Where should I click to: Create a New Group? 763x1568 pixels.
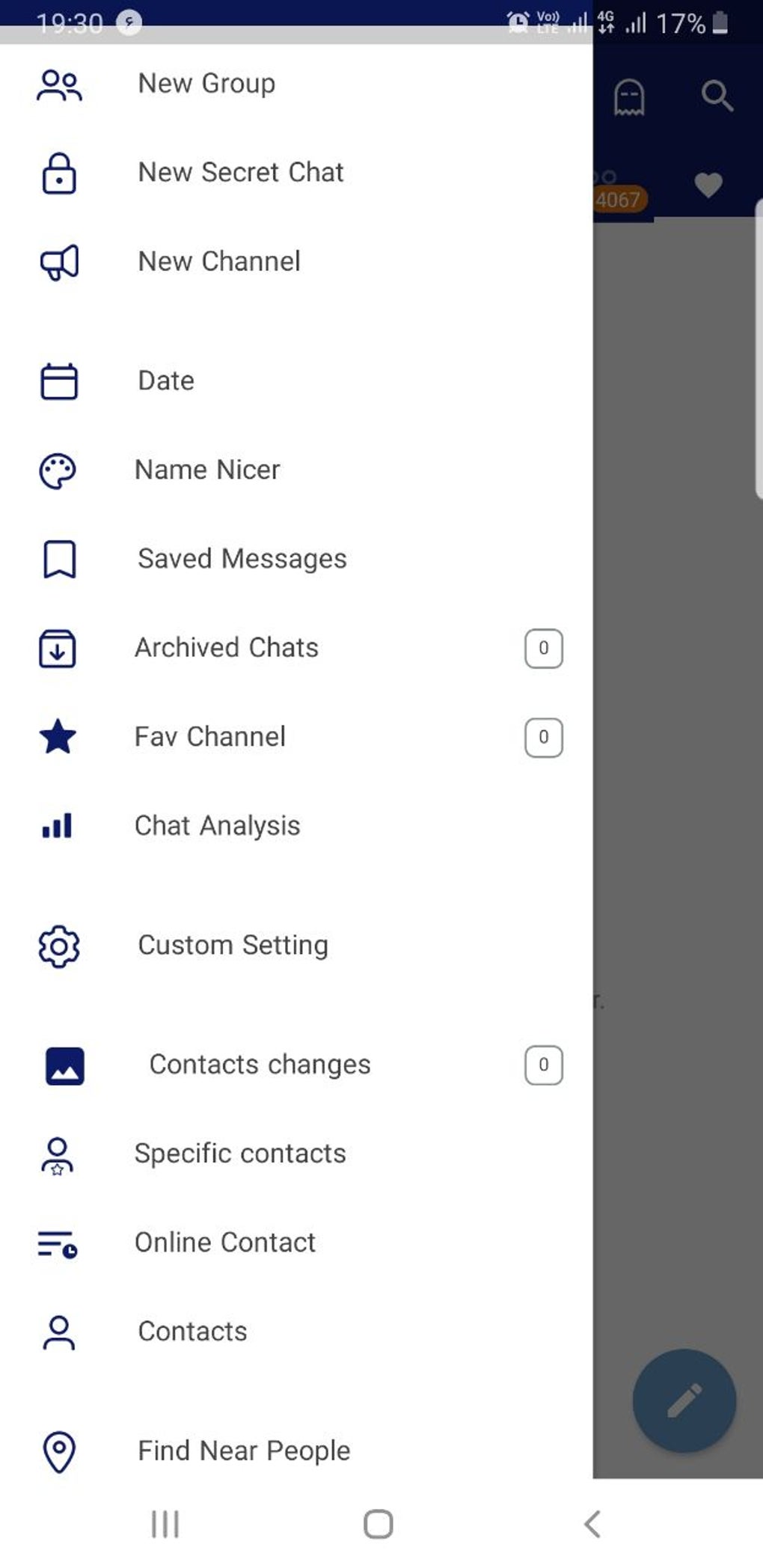[206, 84]
